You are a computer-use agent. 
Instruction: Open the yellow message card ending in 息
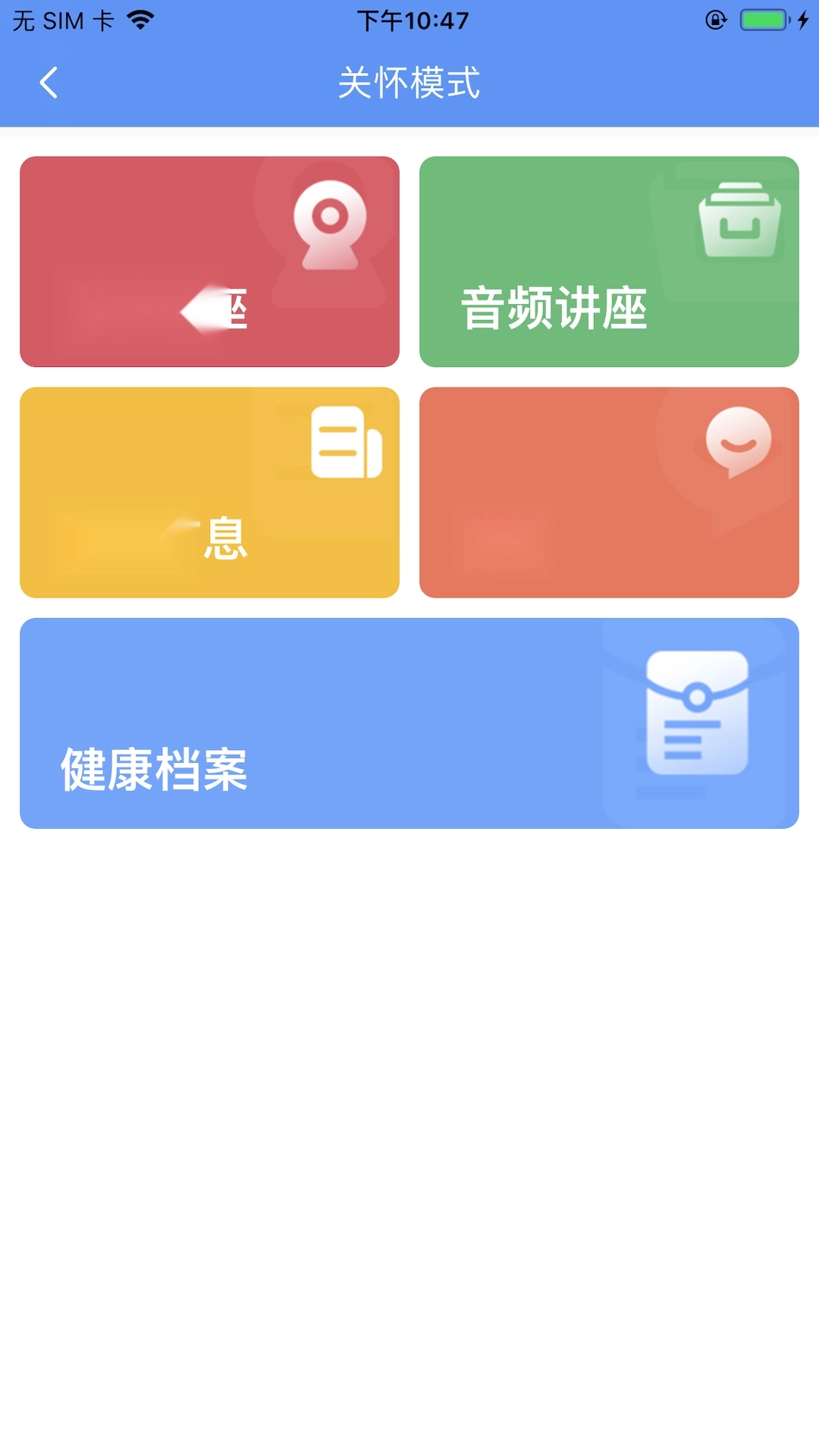tap(209, 493)
